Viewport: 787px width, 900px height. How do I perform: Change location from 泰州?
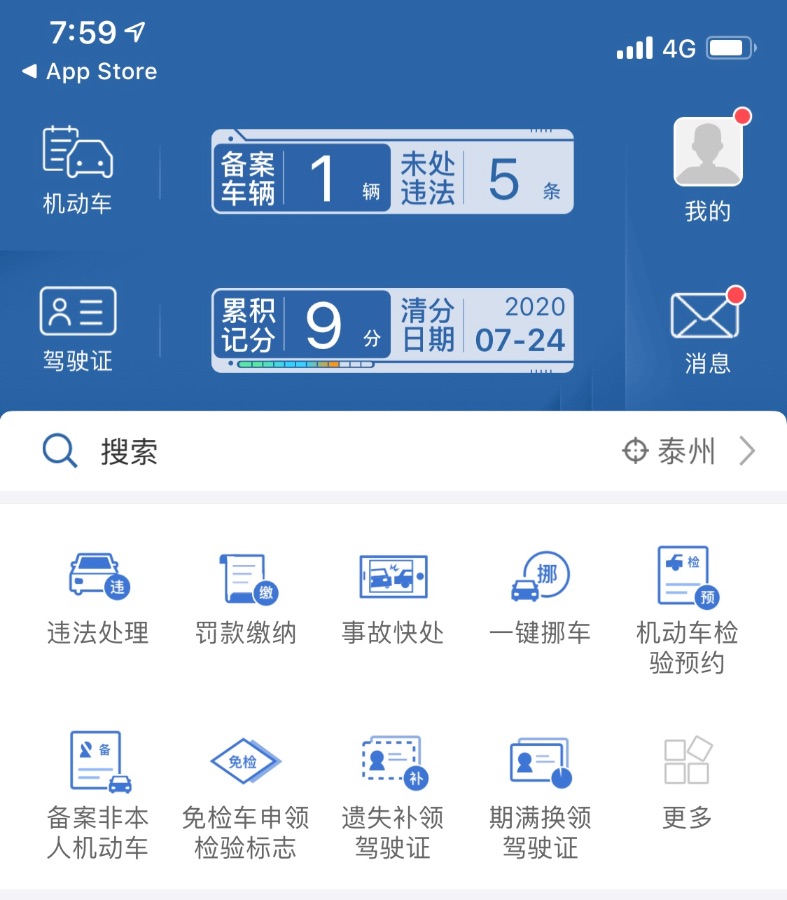pos(688,452)
